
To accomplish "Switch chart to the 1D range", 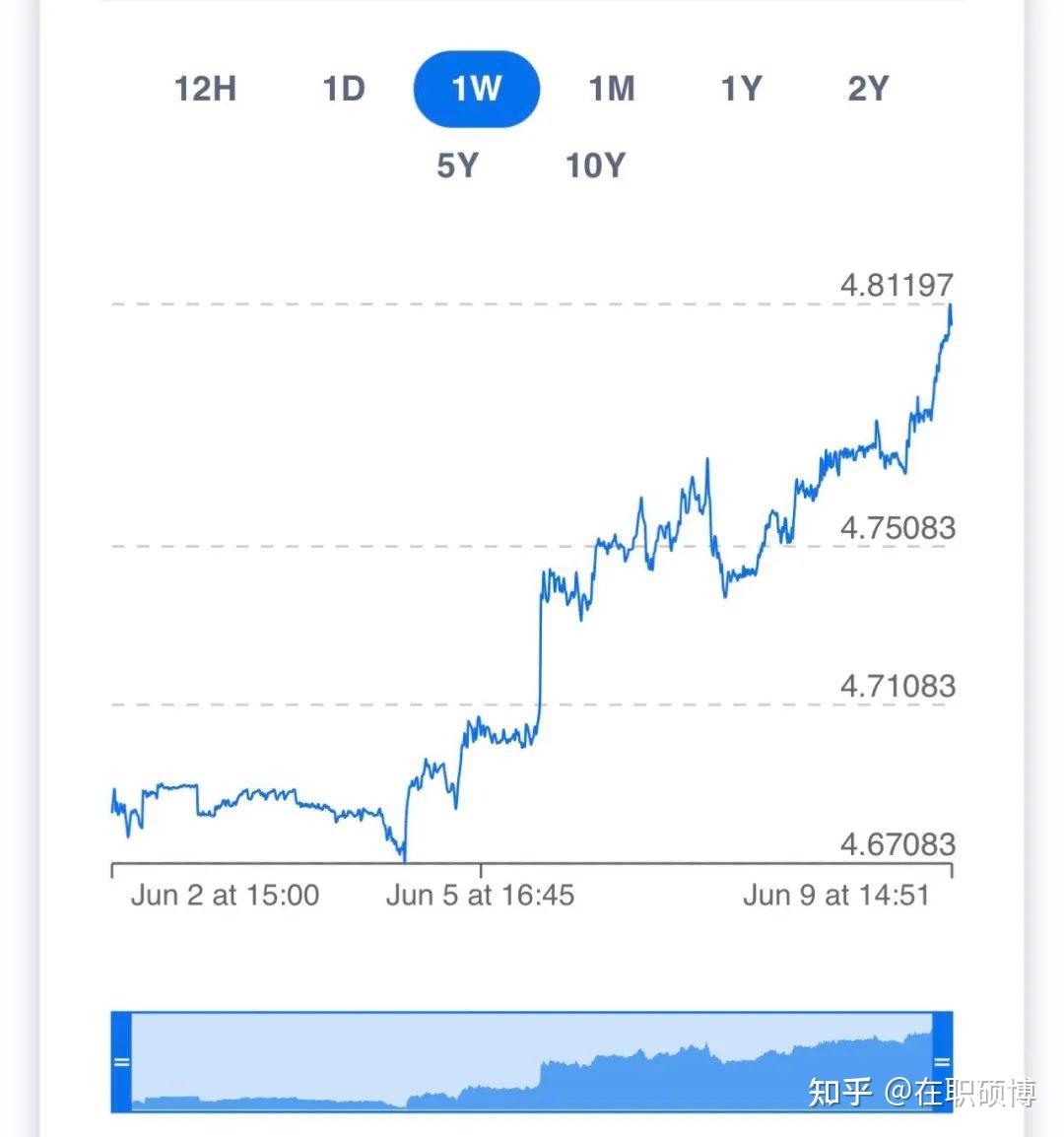I will pos(344,89).
